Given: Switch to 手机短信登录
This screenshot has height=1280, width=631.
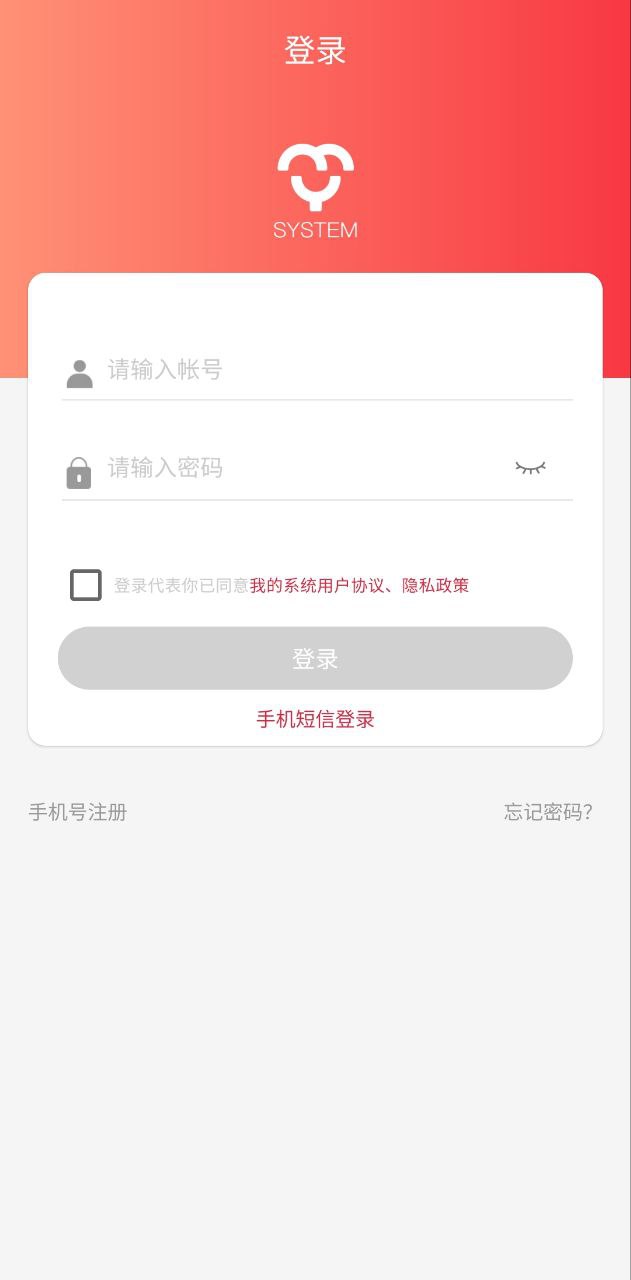Looking at the screenshot, I should [315, 719].
